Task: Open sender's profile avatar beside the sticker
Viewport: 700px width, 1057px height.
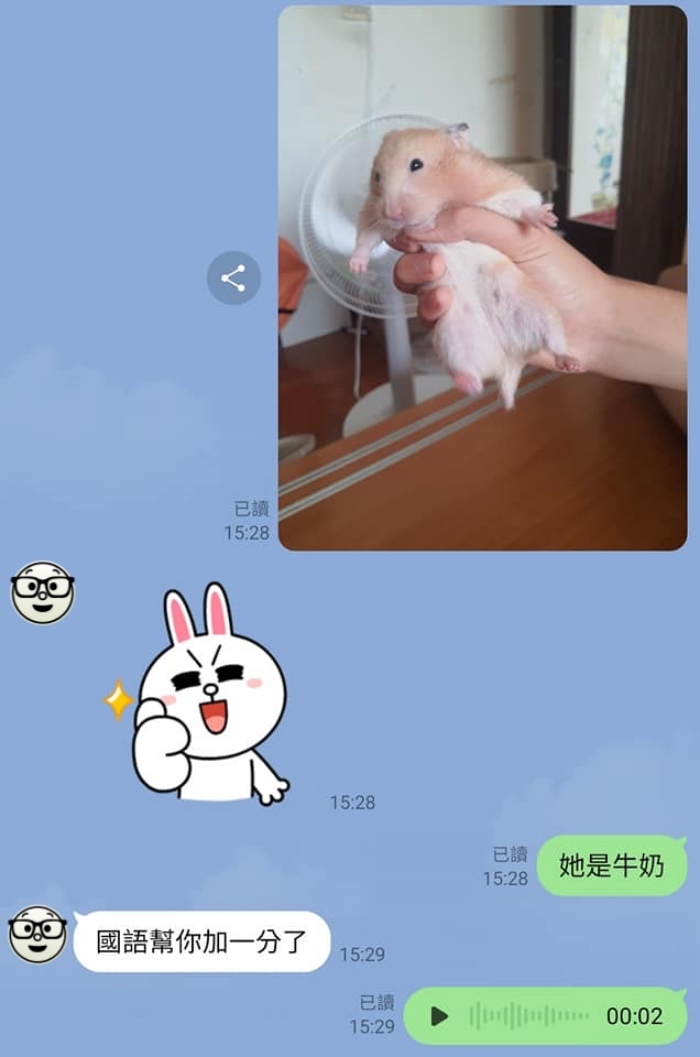Action: click(x=42, y=592)
